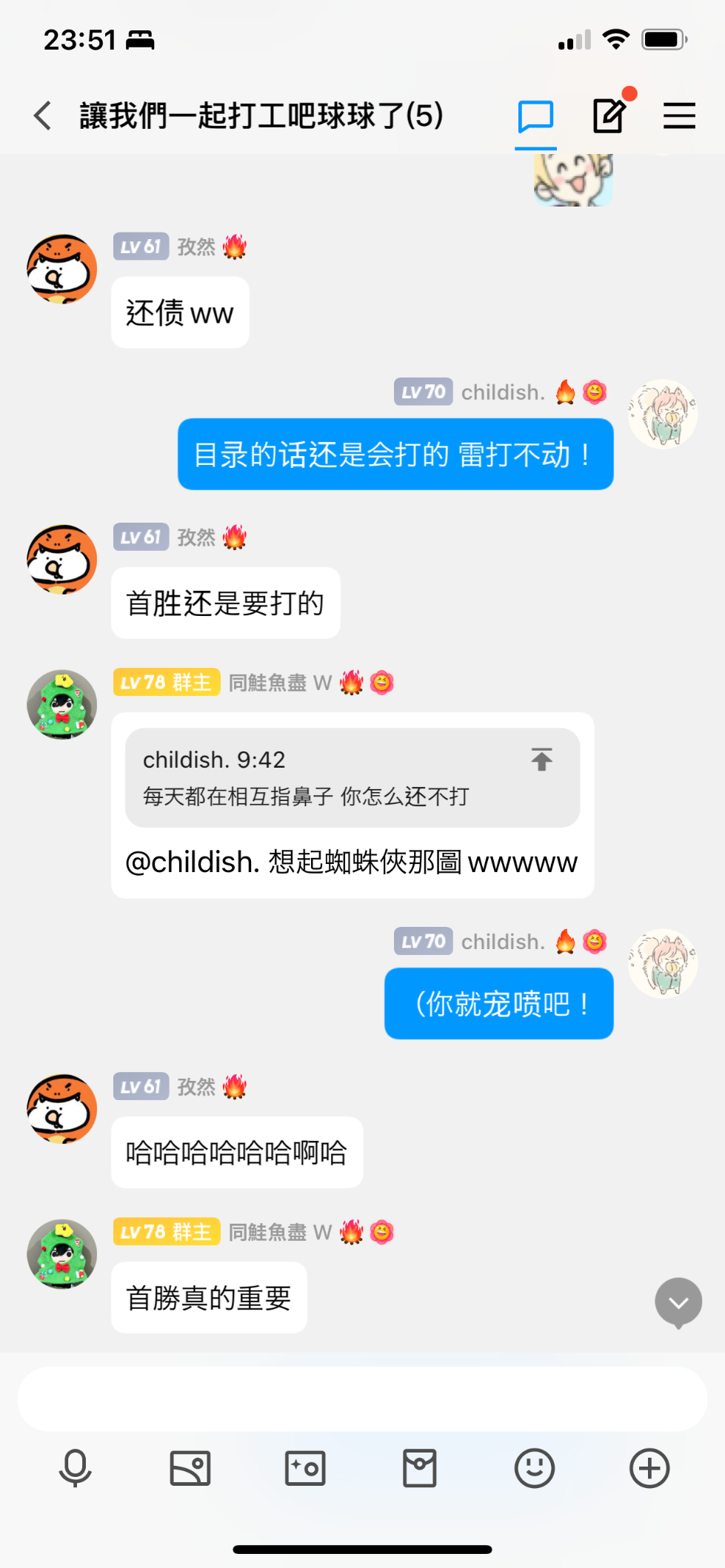Jump to latest messages with down arrow
The image size is (725, 1568).
point(678,1303)
